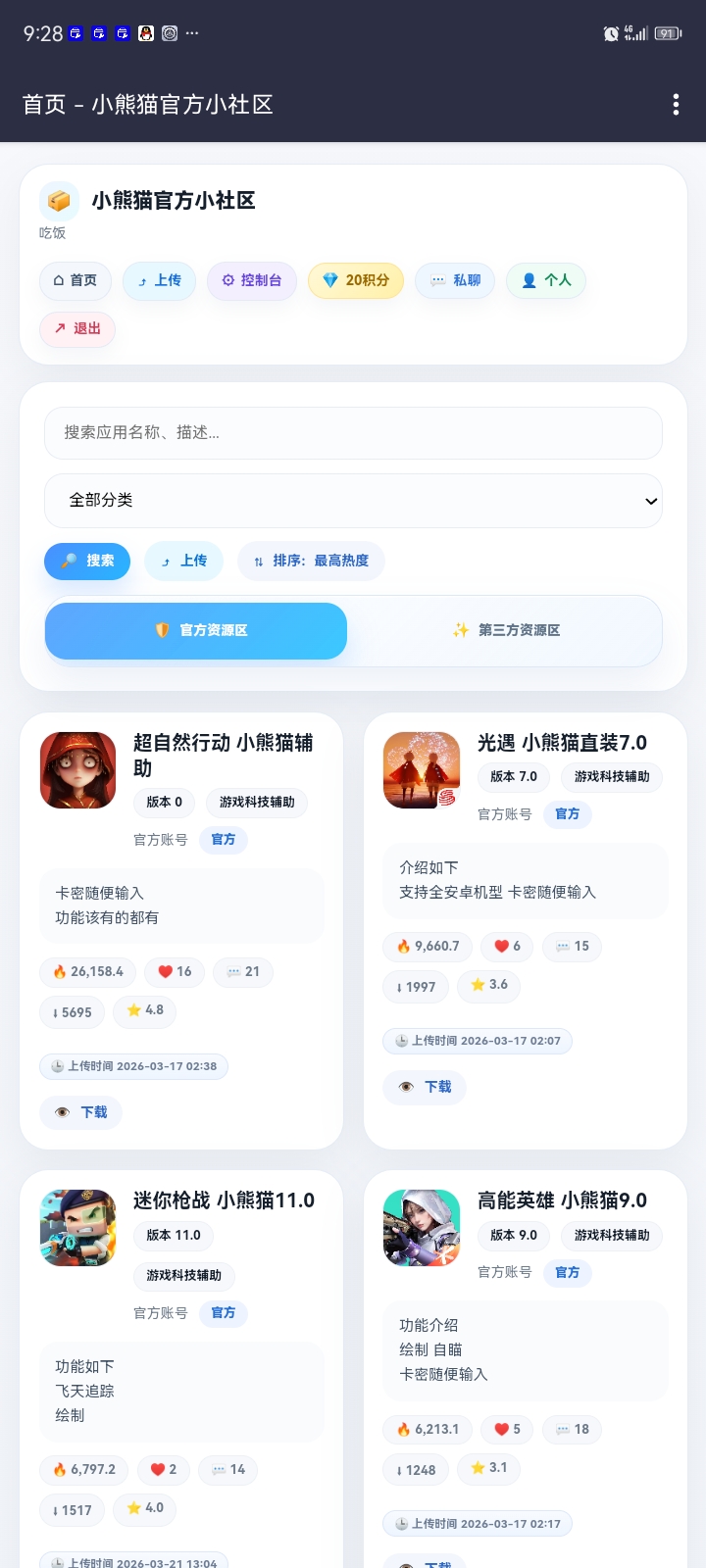Download 光遇 小熊猫直装7.0

425,1088
